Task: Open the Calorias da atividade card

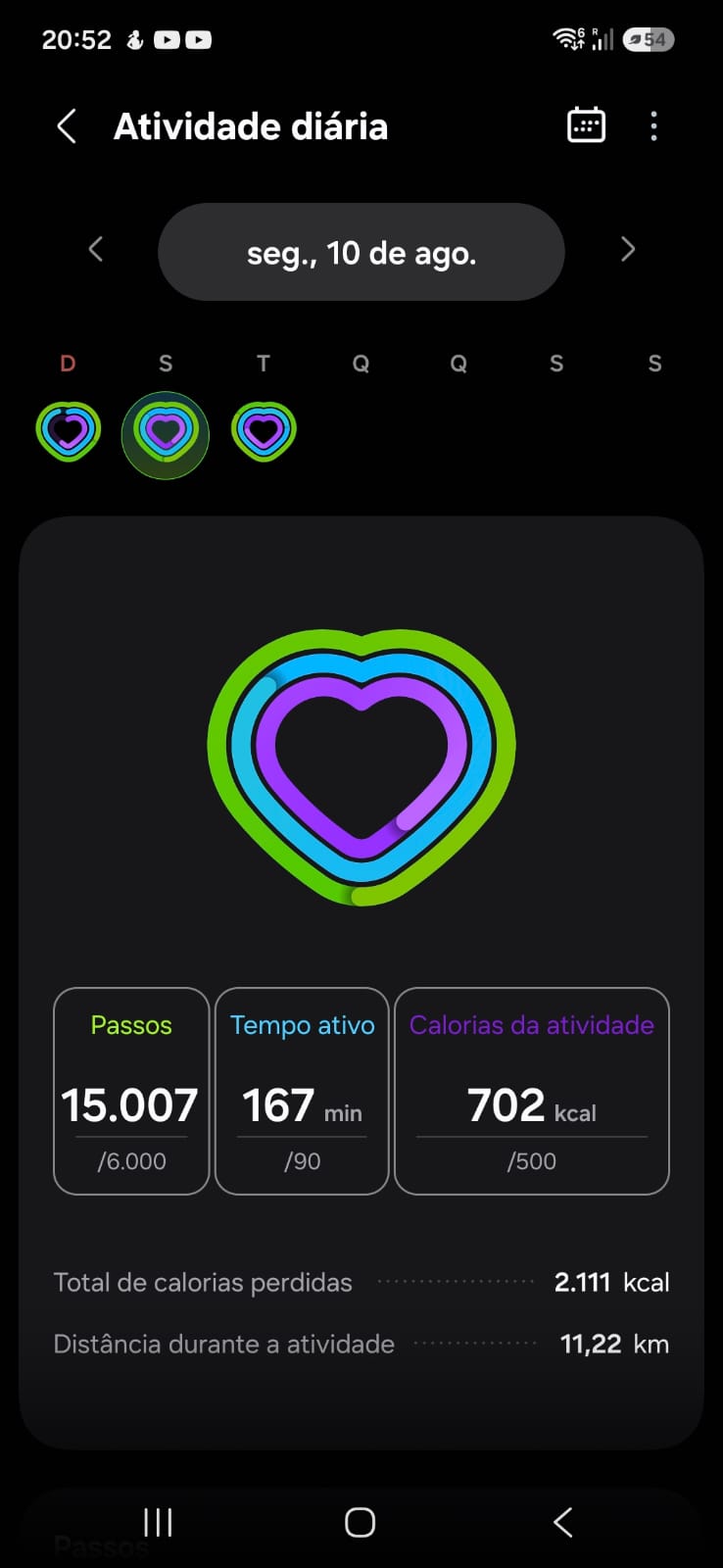Action: pyautogui.click(x=532, y=1091)
